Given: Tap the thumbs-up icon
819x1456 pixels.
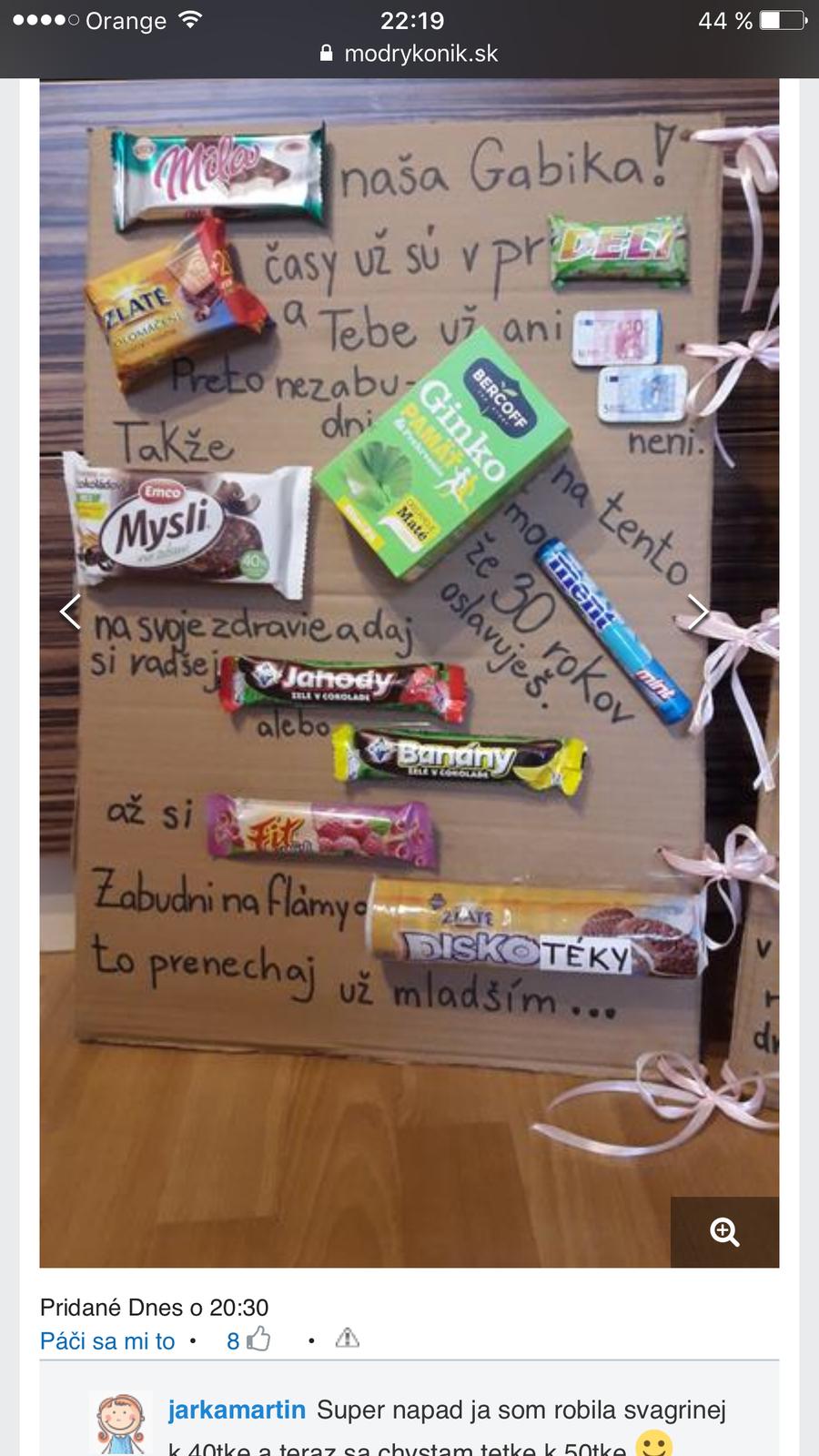Looking at the screenshot, I should 259,1340.
